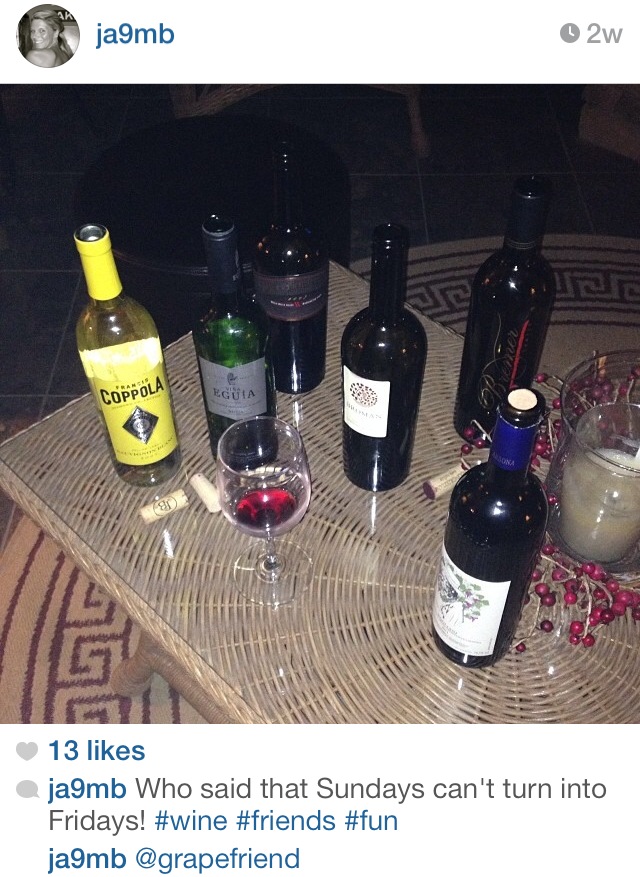640x877 pixels.
Task: Open the @grapefriend profile mention
Action: click(218, 858)
